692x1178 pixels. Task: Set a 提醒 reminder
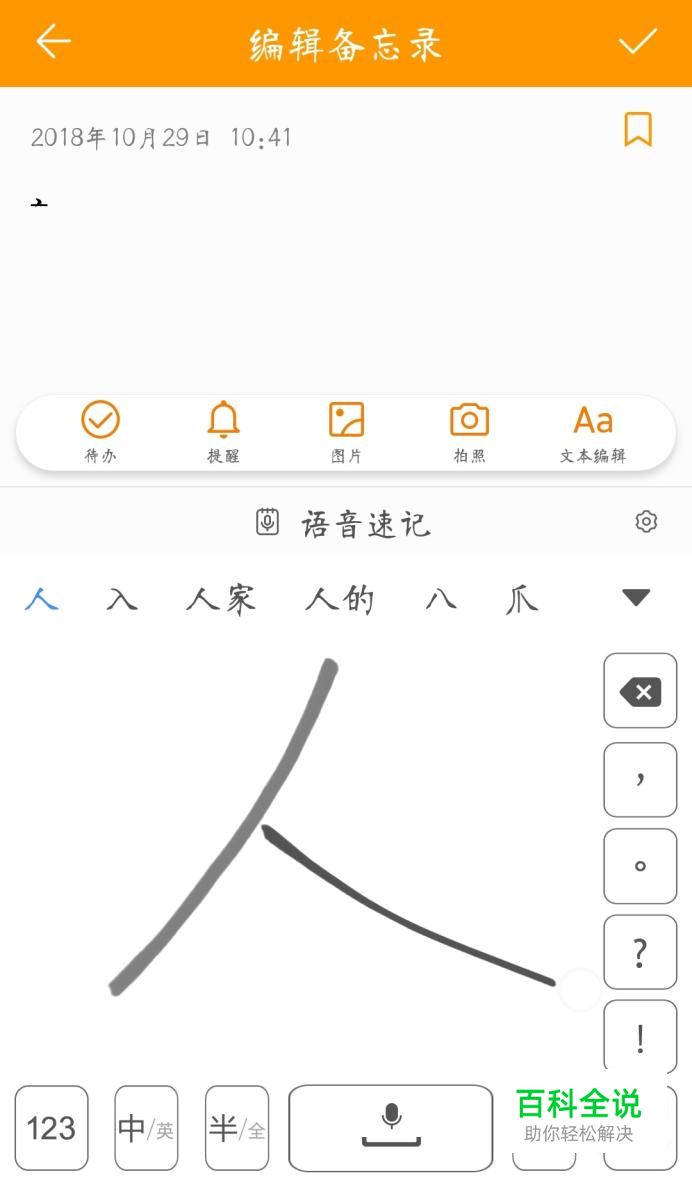click(x=223, y=432)
